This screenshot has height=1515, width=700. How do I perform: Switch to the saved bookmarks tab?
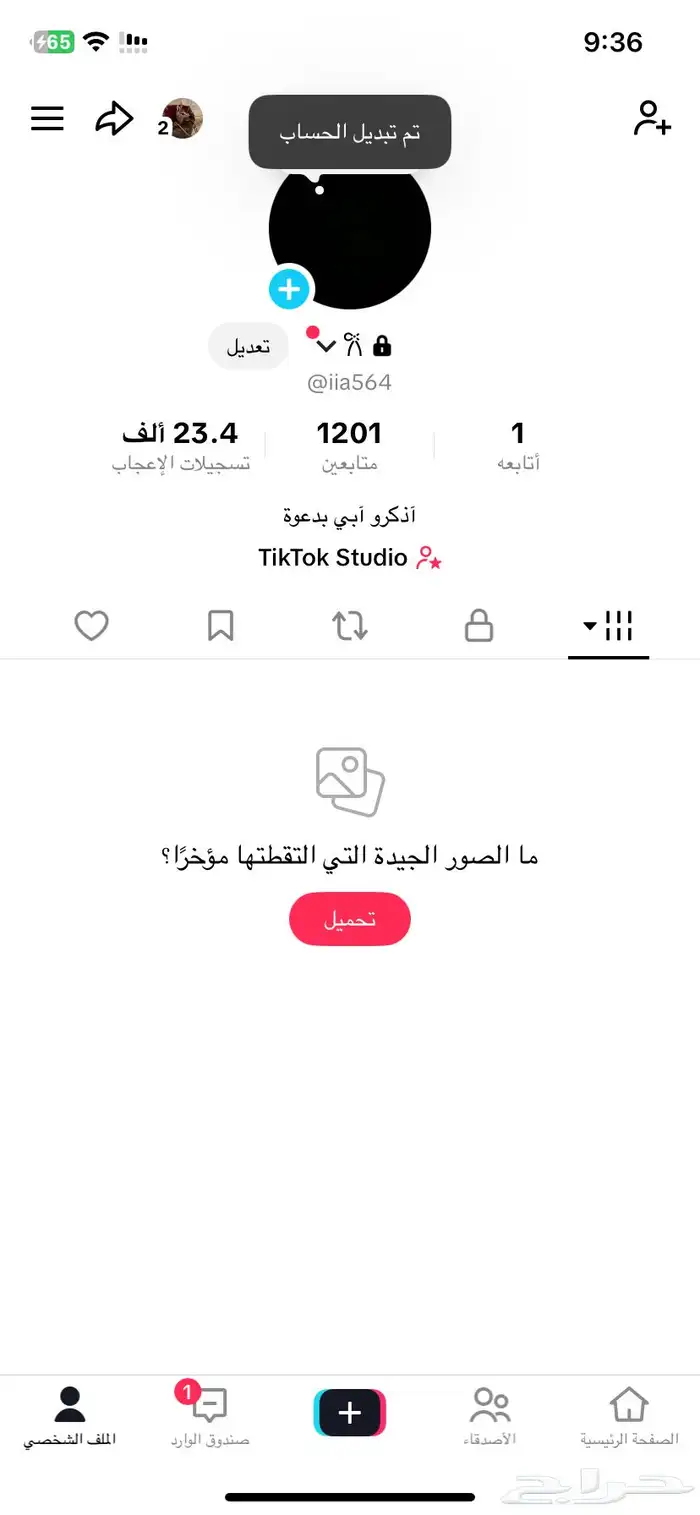pyautogui.click(x=220, y=627)
